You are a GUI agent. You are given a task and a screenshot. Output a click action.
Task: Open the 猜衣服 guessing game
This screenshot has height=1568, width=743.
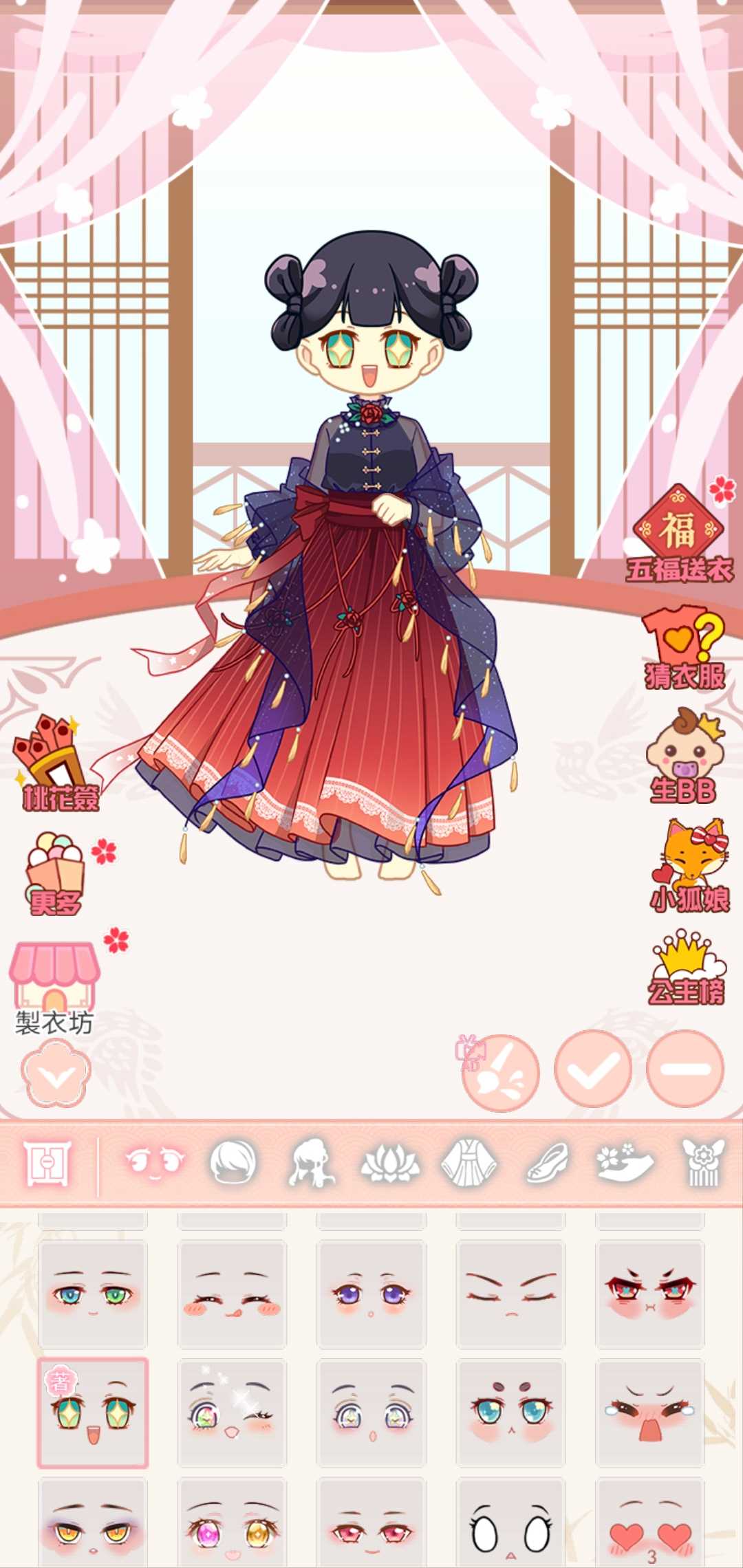[684, 649]
